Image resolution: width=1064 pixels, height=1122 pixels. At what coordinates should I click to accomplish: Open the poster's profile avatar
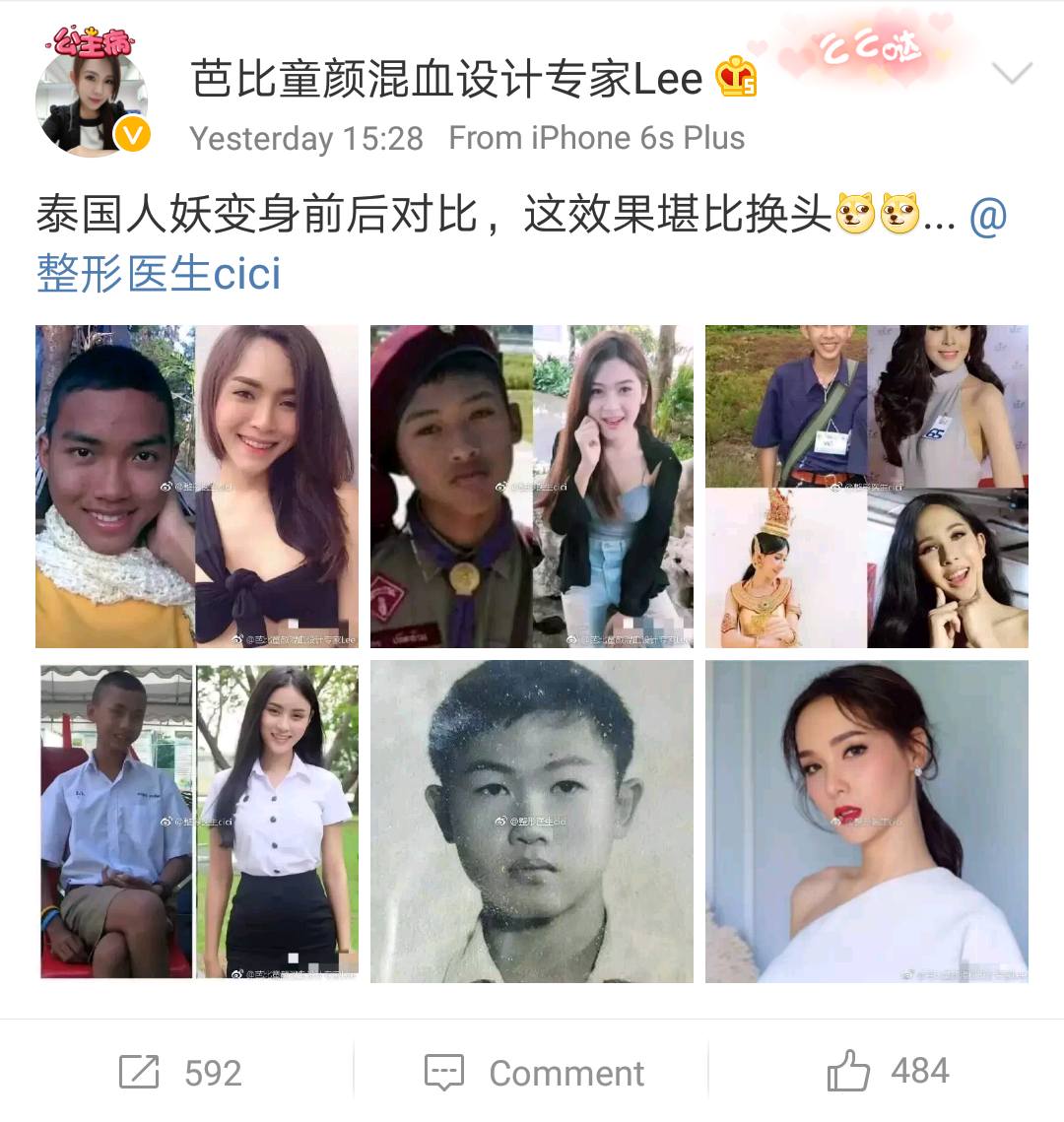92,99
